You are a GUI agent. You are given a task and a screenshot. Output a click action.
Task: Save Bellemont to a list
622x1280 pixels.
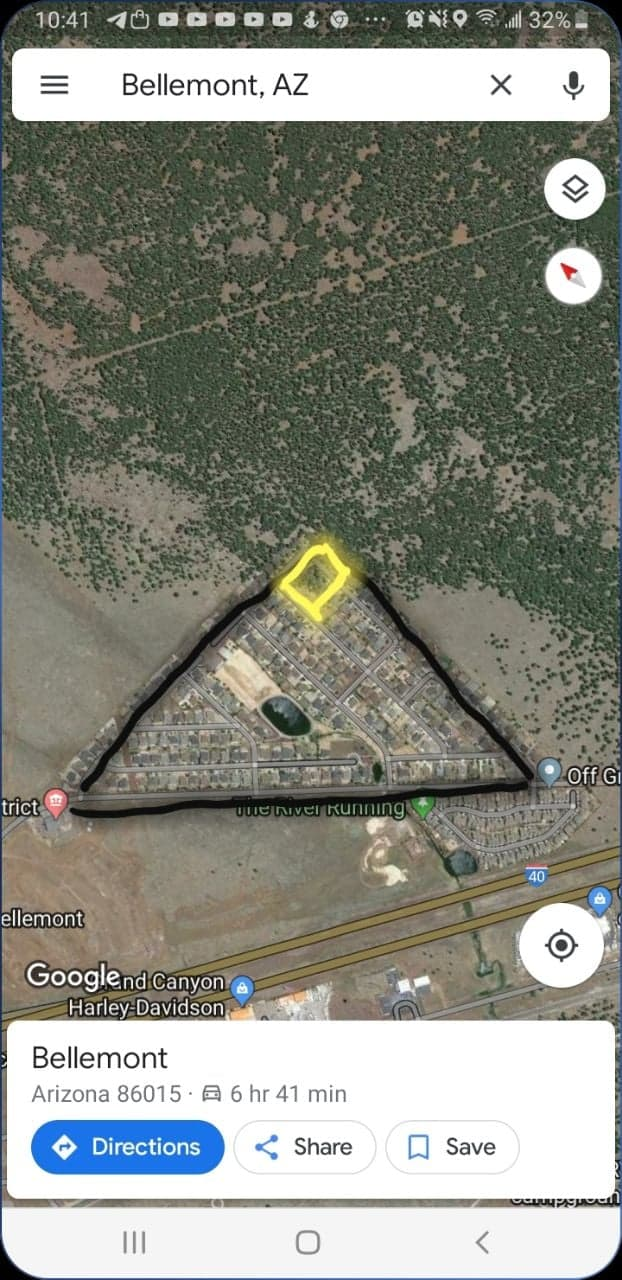(x=452, y=1147)
